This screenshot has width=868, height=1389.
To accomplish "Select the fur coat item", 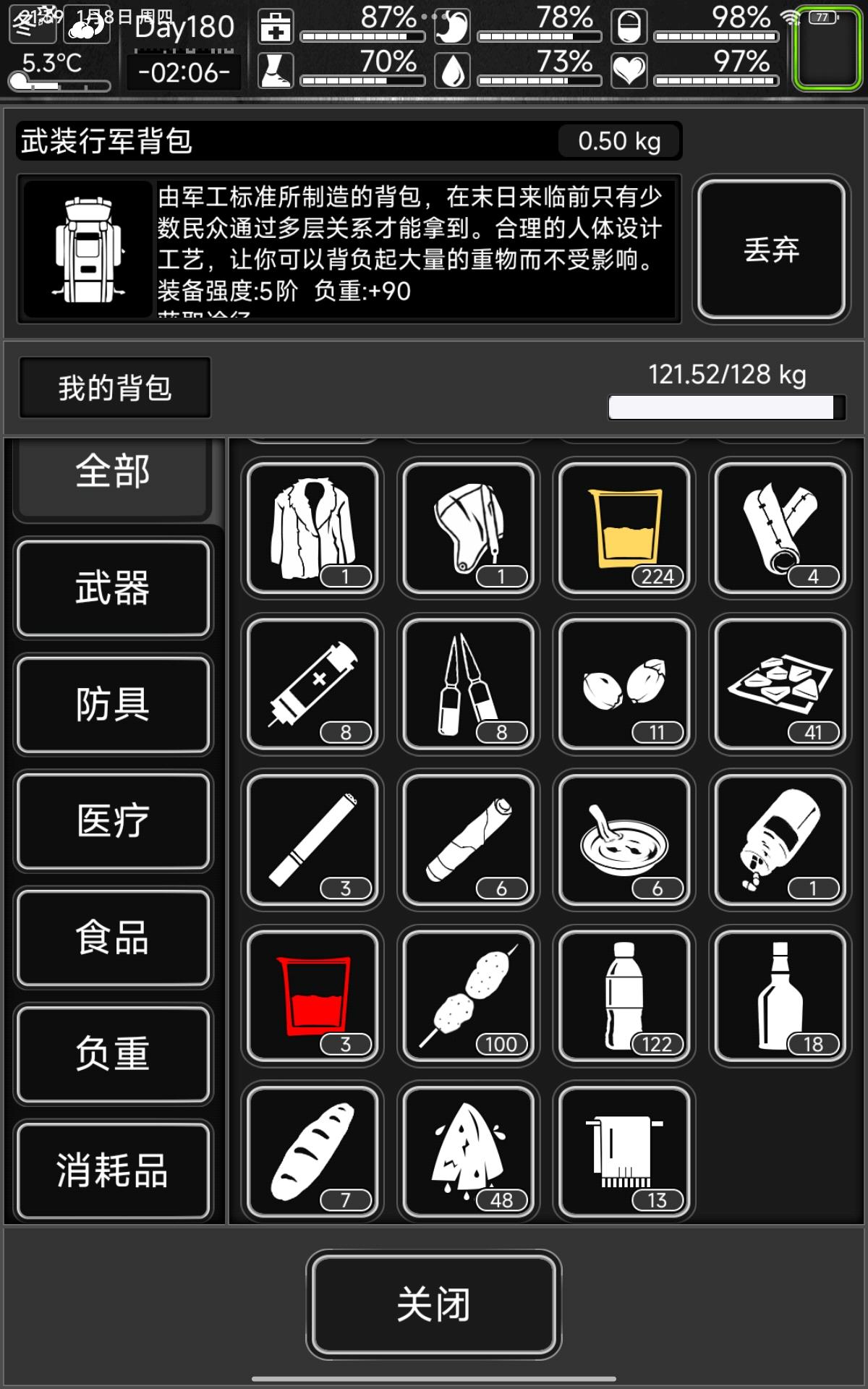I will point(312,528).
